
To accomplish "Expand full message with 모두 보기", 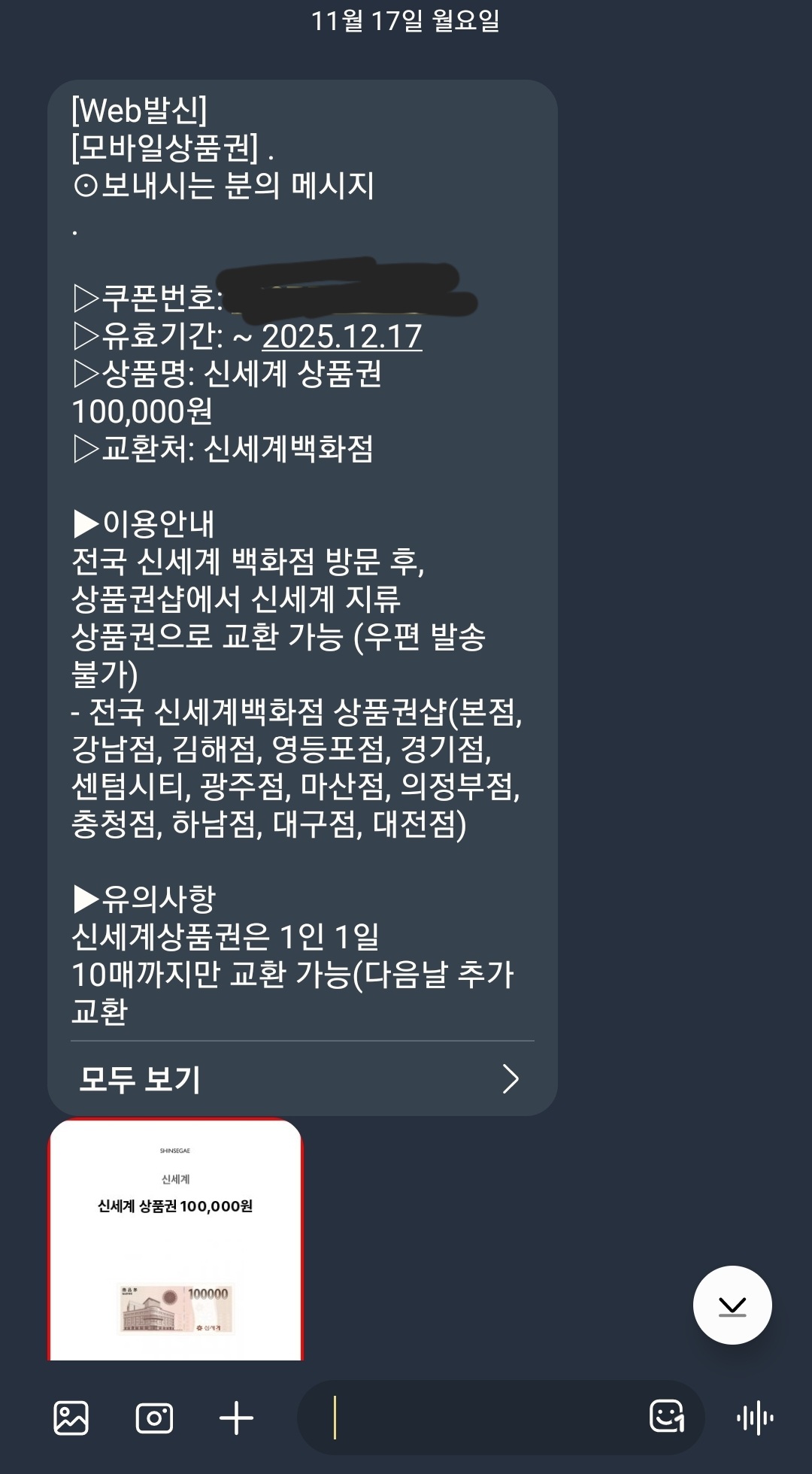I will [301, 1079].
